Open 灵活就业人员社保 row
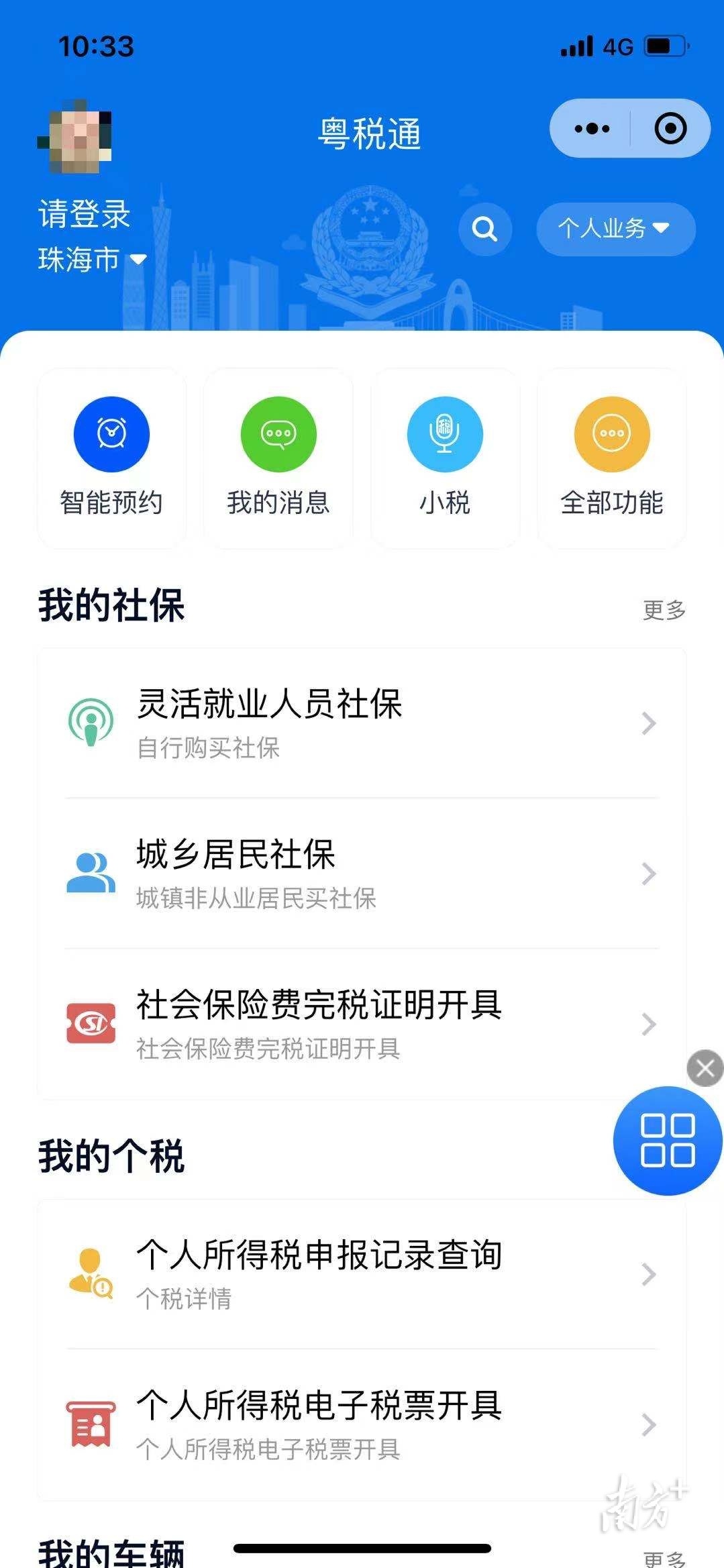 click(362, 723)
